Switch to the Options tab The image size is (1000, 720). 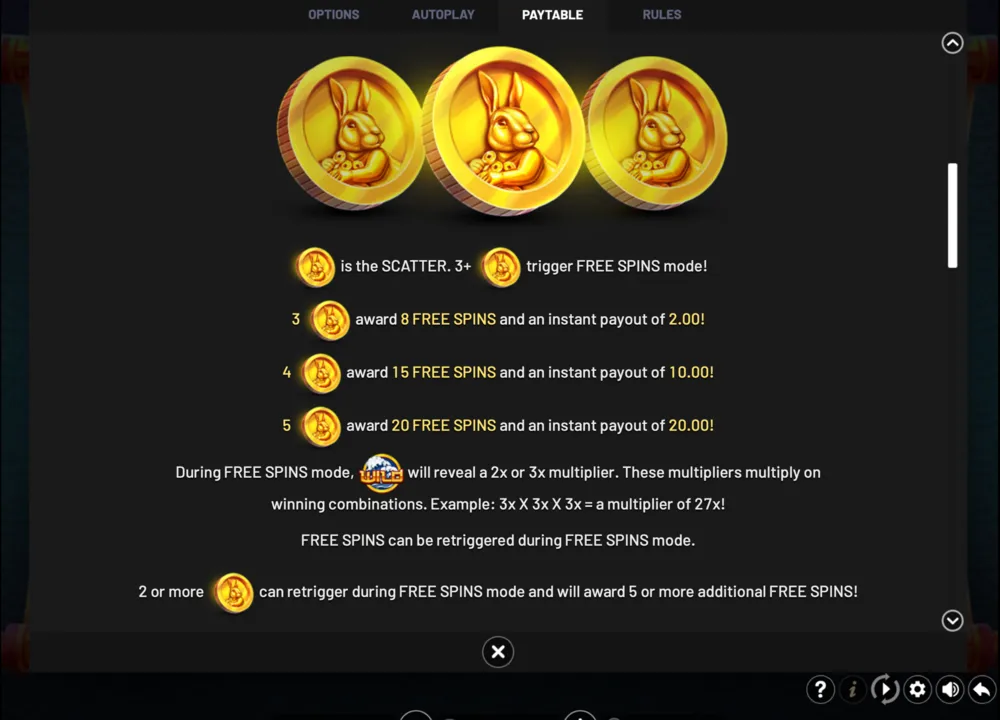[334, 15]
